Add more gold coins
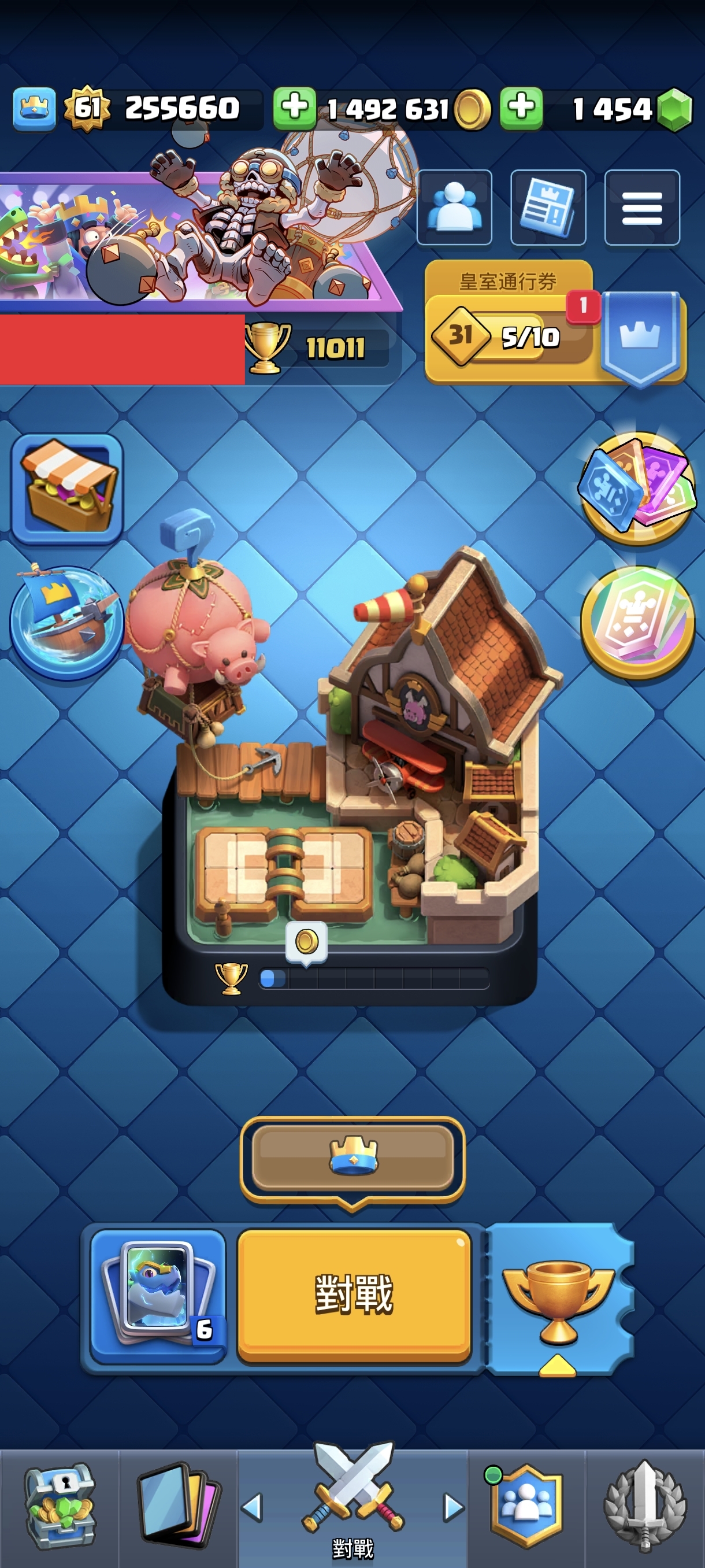Viewport: 705px width, 1568px height. (x=294, y=108)
